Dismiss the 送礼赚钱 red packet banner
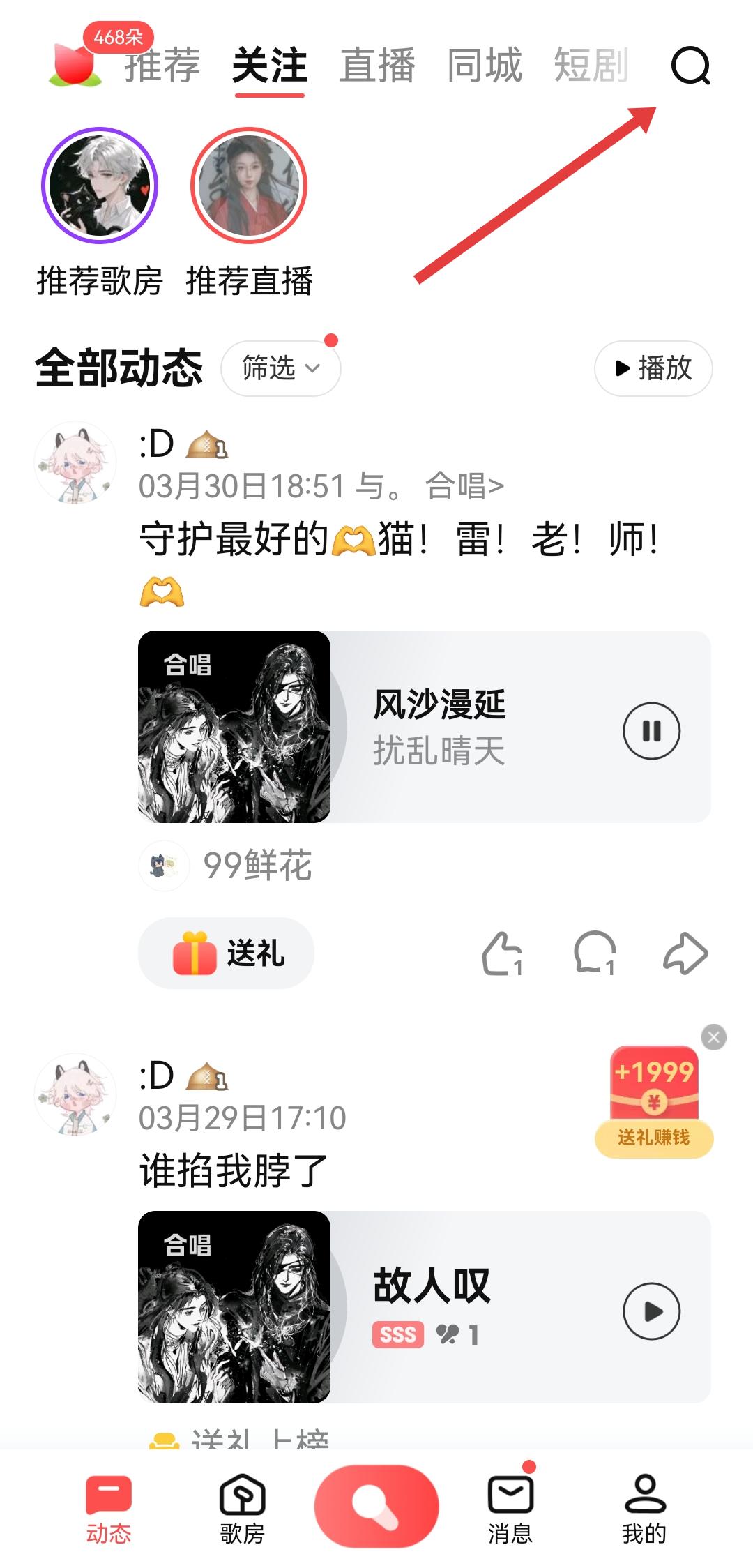The image size is (753, 1568). coord(713,1037)
